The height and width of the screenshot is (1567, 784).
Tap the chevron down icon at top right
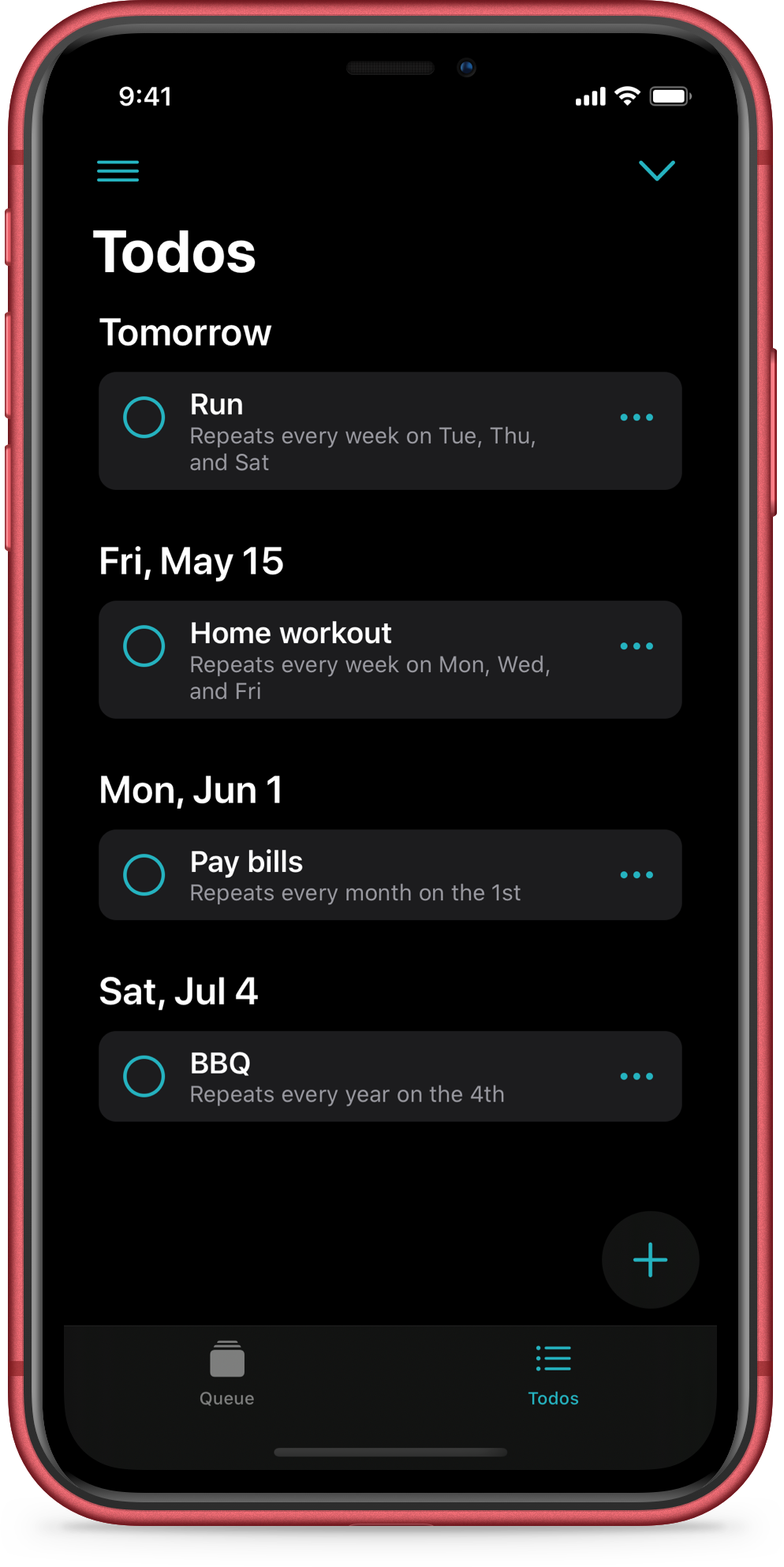(x=656, y=170)
